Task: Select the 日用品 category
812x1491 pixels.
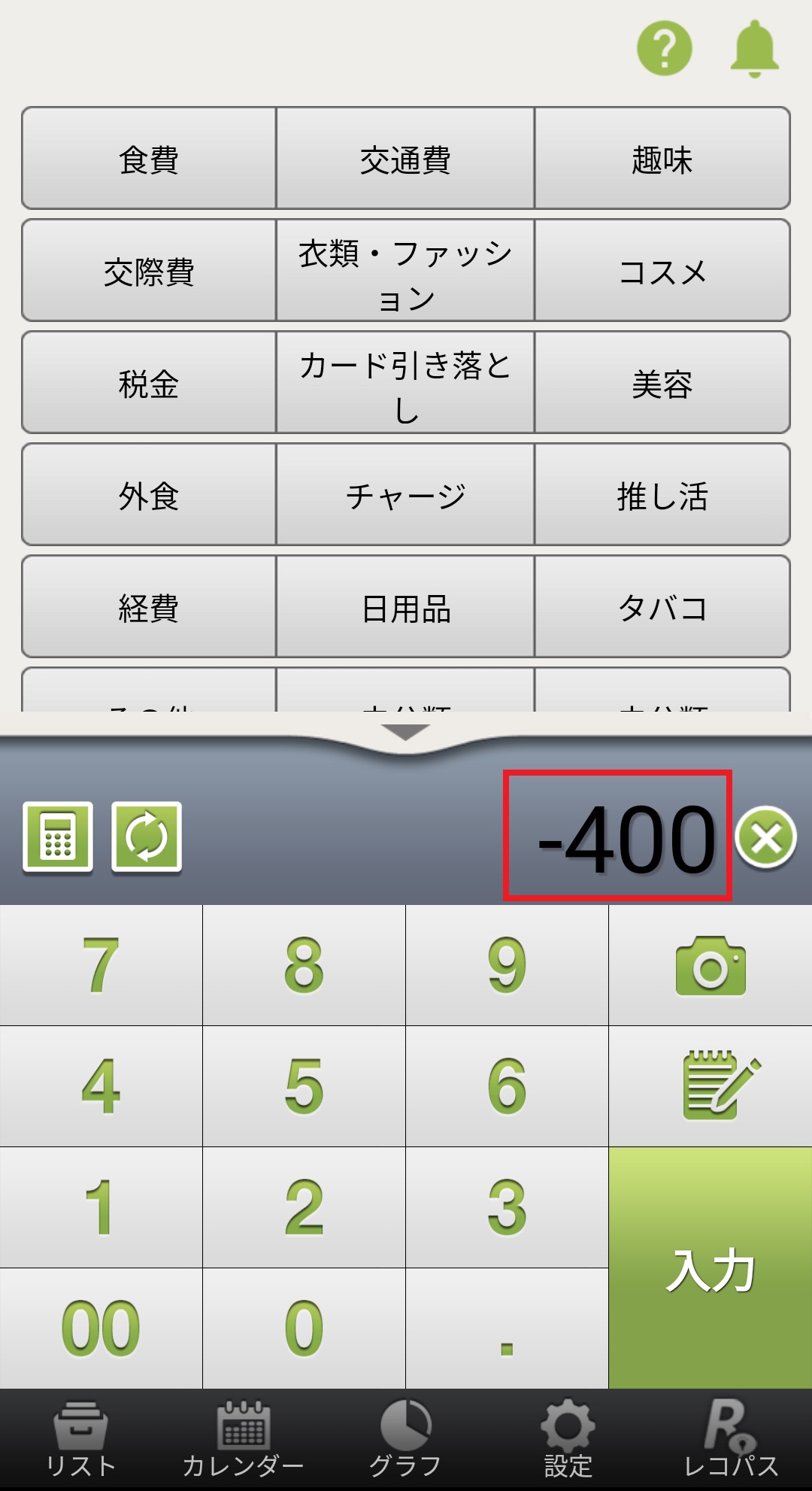Action: click(405, 607)
